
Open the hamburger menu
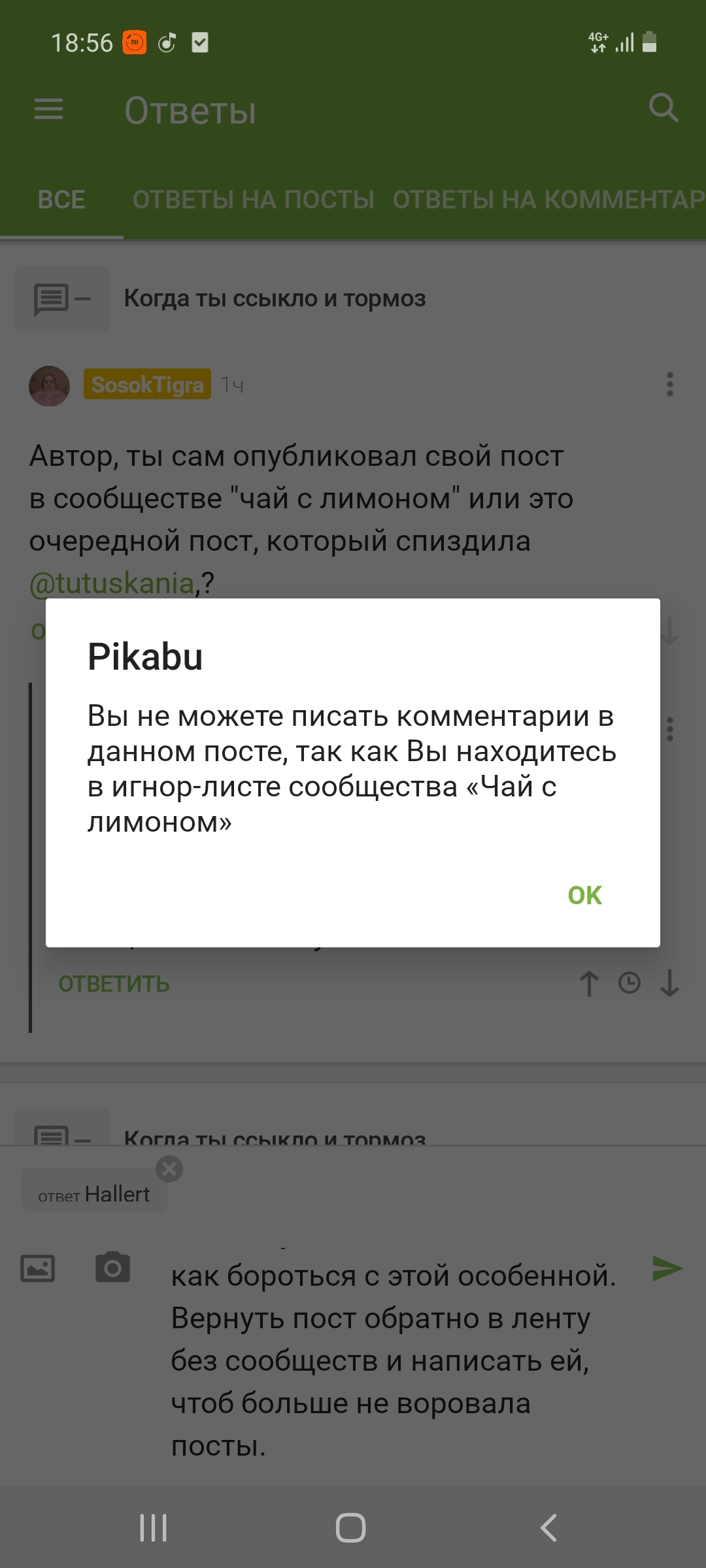(49, 109)
